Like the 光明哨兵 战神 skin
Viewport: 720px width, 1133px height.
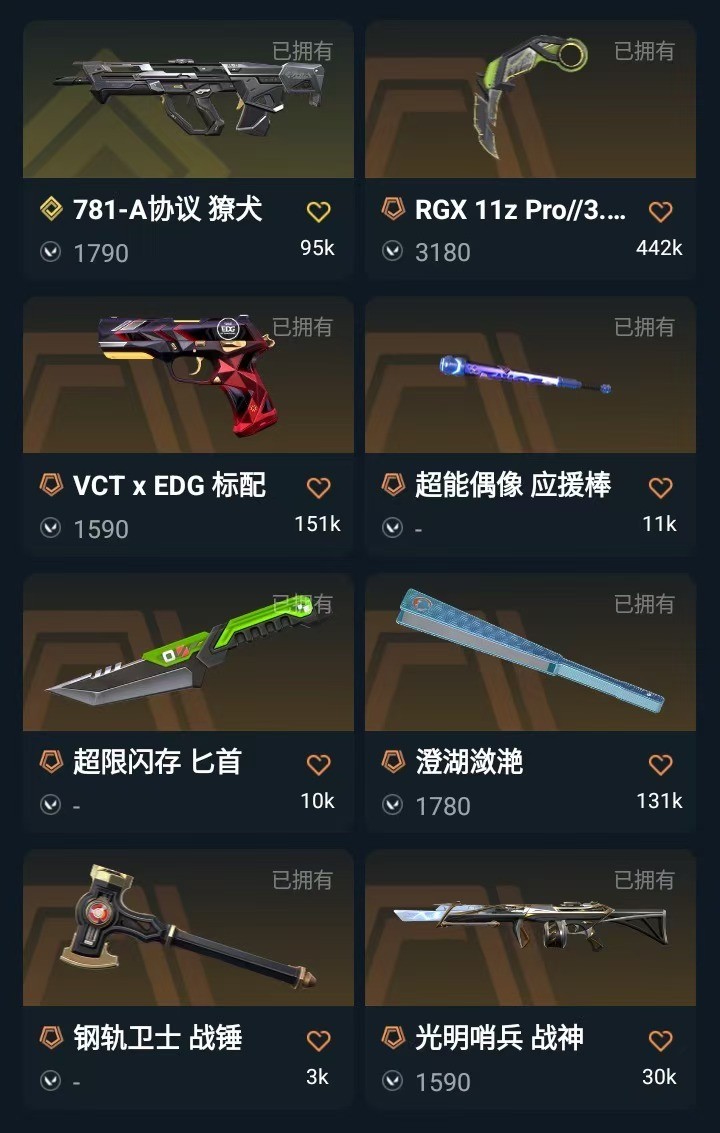coord(660,1040)
